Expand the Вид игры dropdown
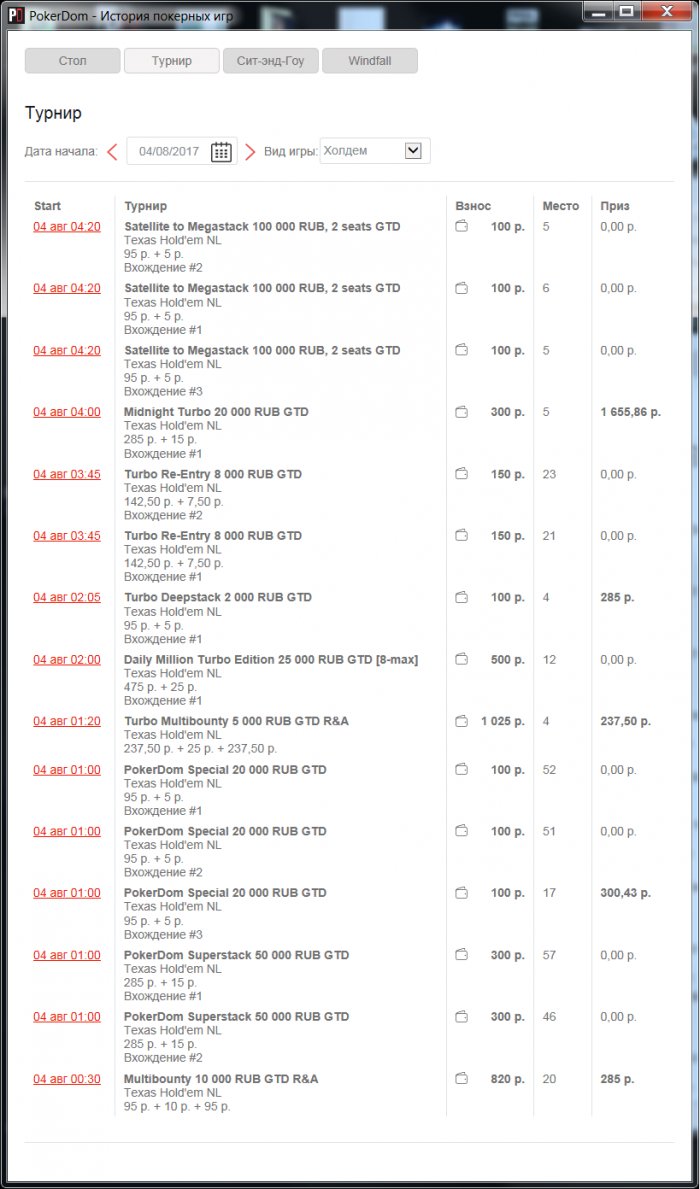 pyautogui.click(x=413, y=151)
